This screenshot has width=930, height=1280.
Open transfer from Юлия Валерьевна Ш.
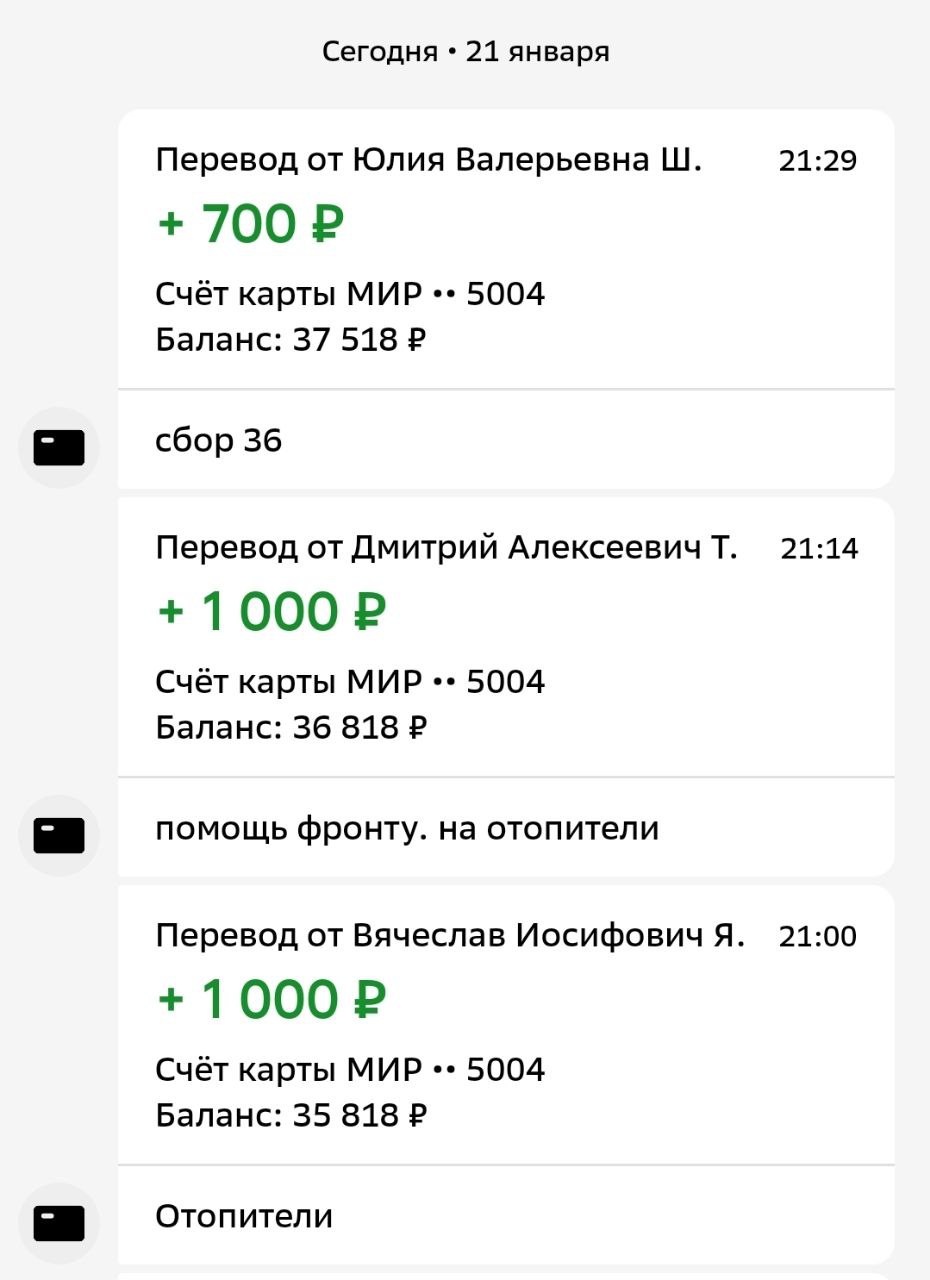pyautogui.click(x=505, y=250)
